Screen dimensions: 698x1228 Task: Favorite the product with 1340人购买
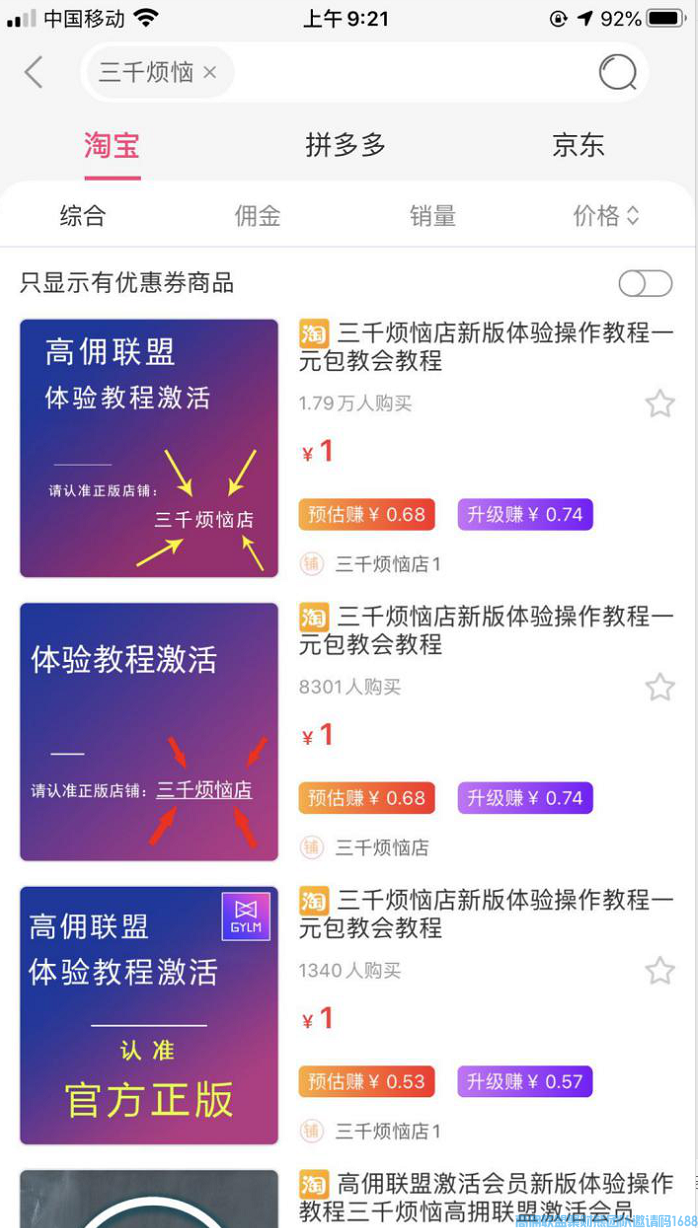point(659,971)
